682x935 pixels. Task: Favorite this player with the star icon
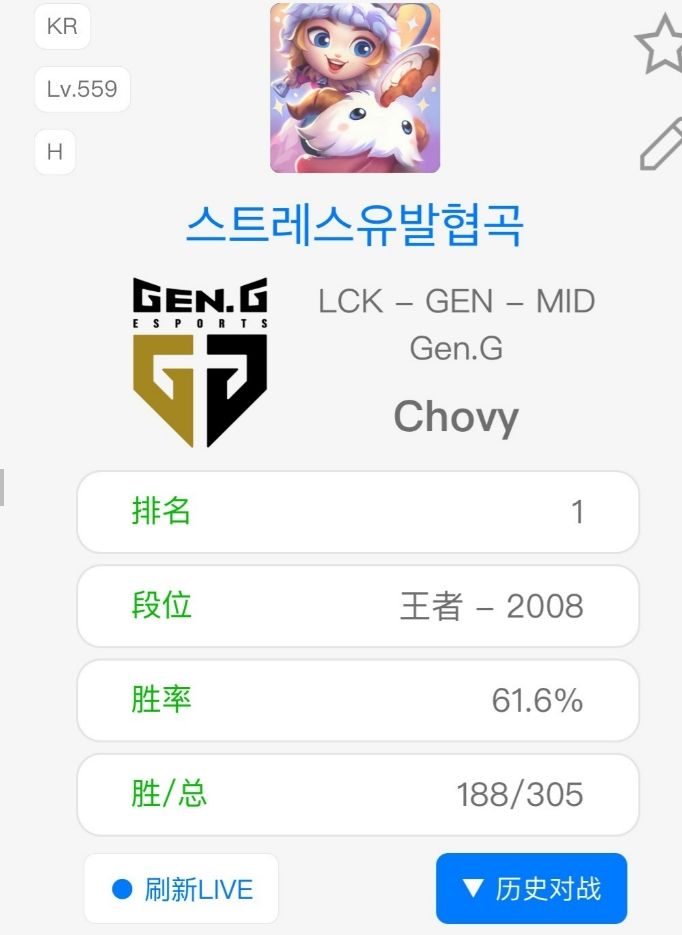coord(661,43)
